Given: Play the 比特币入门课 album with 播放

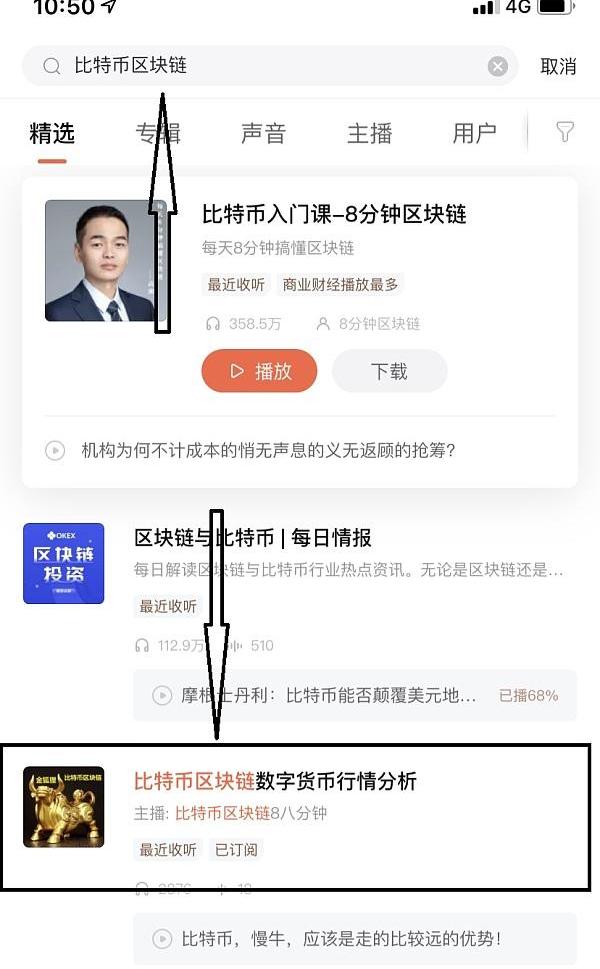Looking at the screenshot, I should pos(259,371).
